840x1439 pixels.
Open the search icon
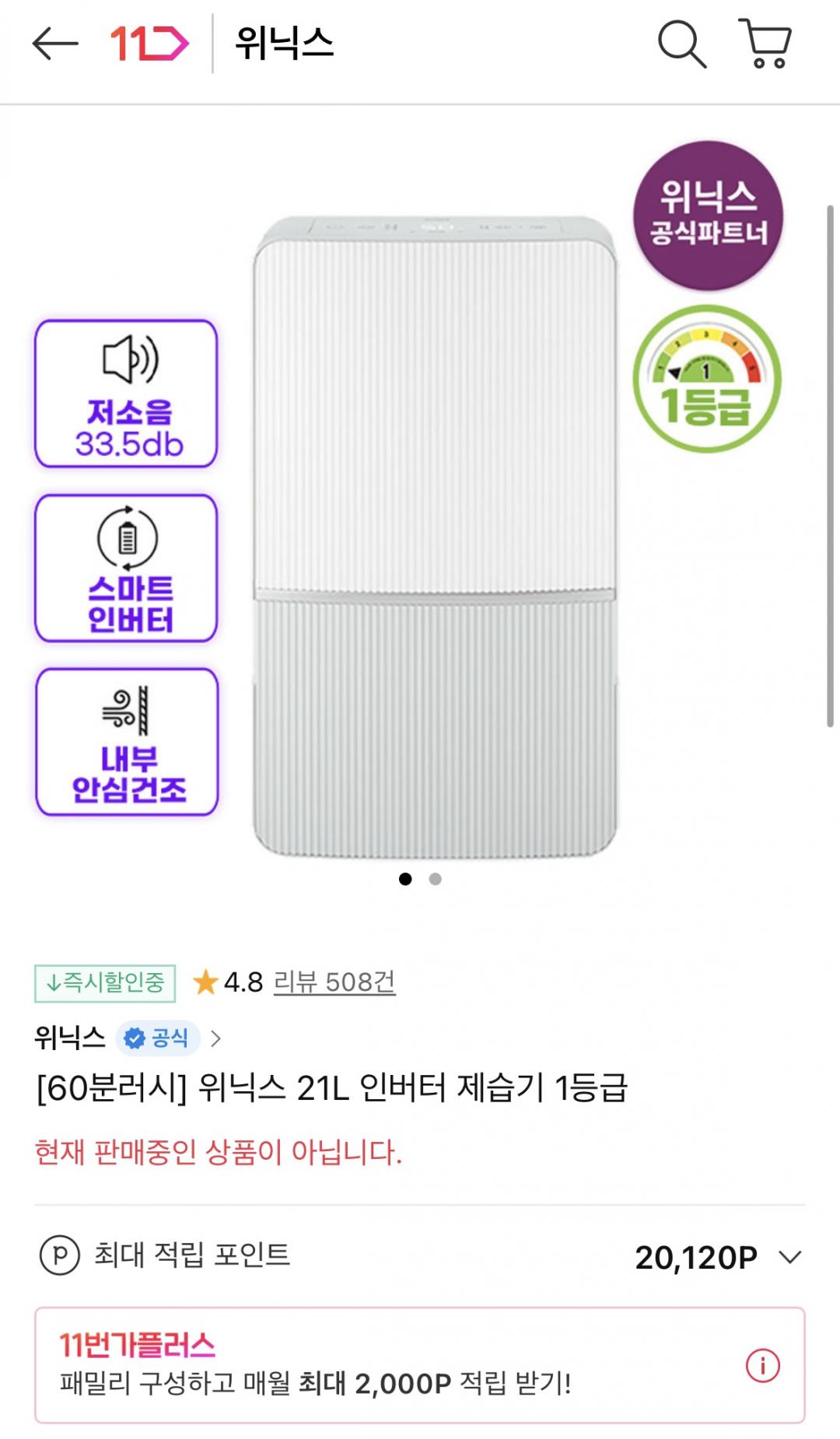point(681,44)
